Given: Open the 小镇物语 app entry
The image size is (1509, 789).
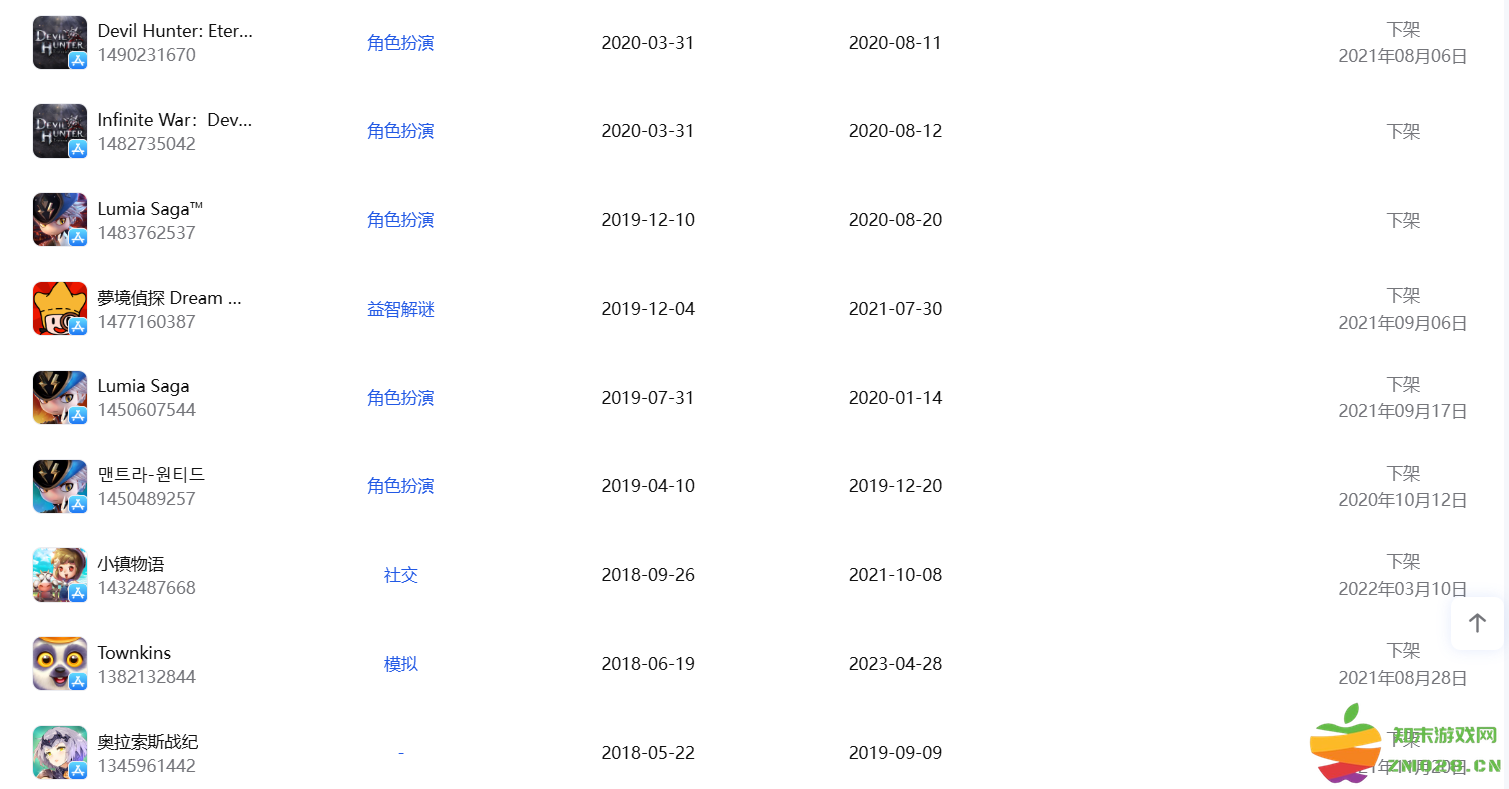Looking at the screenshot, I should (x=131, y=564).
